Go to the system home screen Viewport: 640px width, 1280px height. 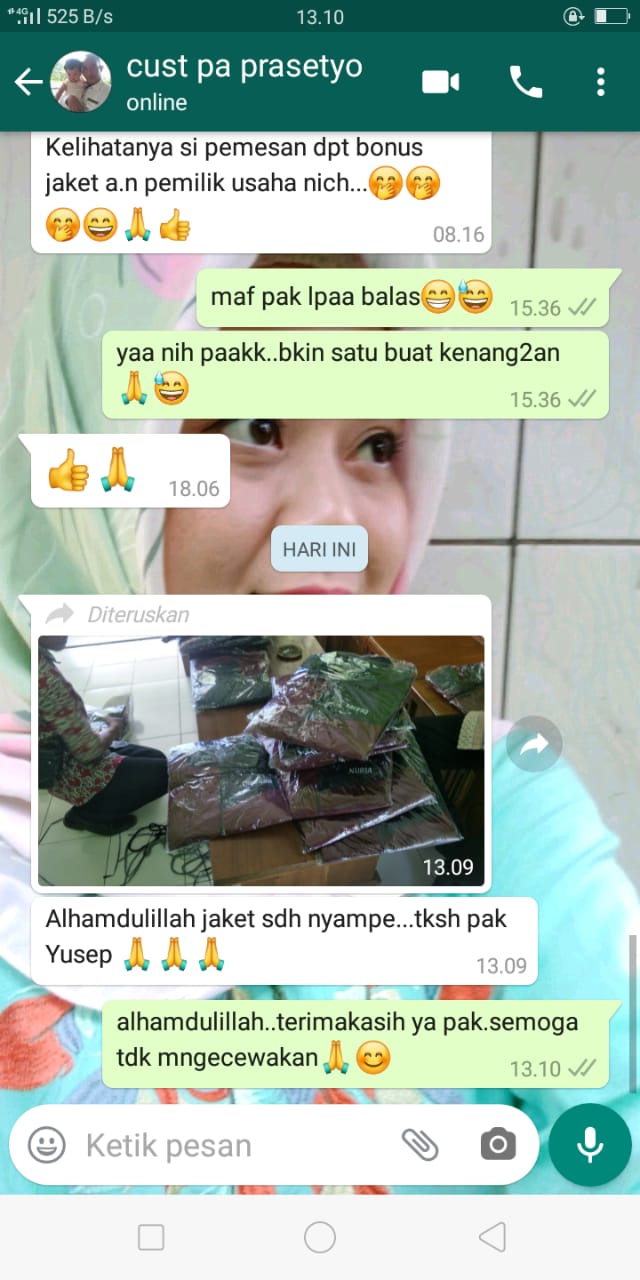tap(320, 1238)
